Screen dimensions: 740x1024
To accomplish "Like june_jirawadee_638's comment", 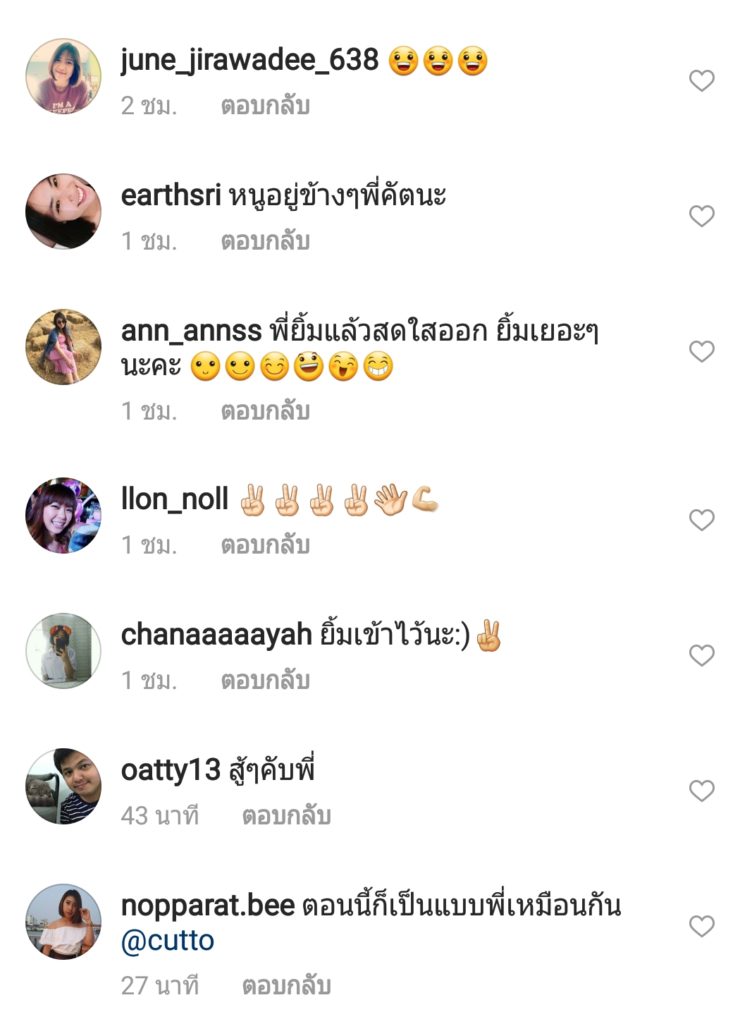I will click(x=702, y=81).
